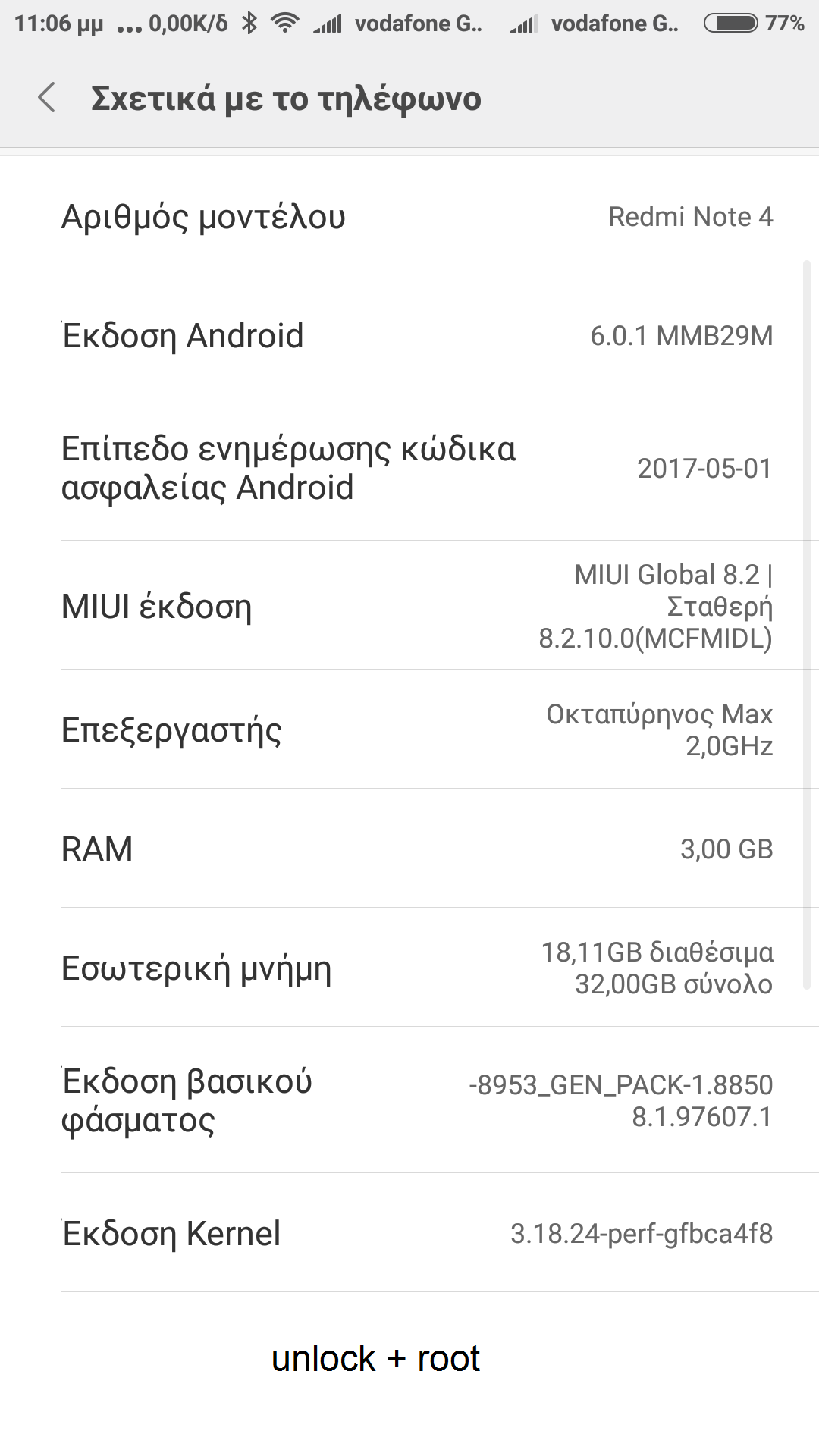This screenshot has width=819, height=1456.
Task: Tap the Έκδοση Kernel row
Action: coord(409,1233)
